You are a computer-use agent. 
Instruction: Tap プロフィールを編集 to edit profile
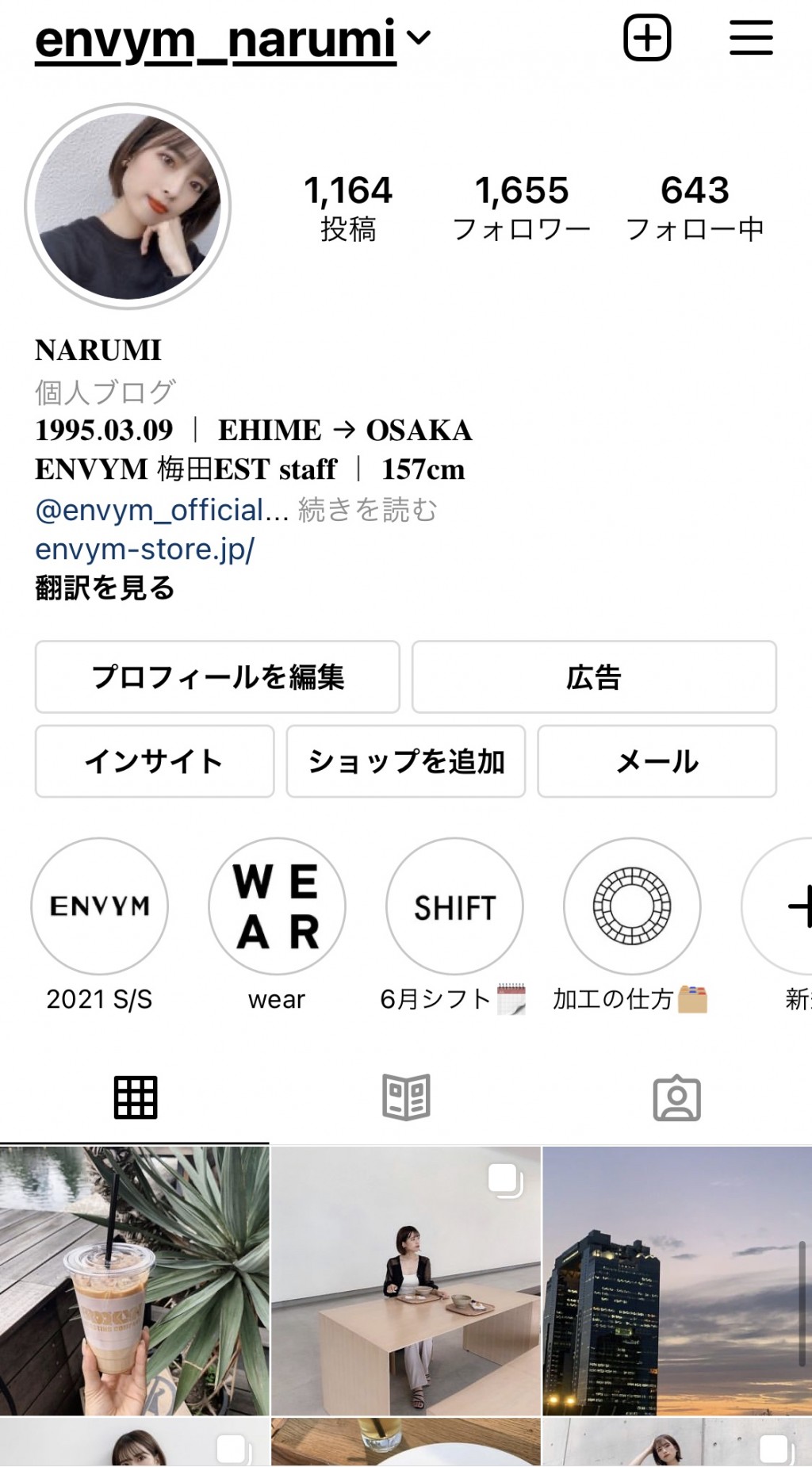pyautogui.click(x=217, y=677)
